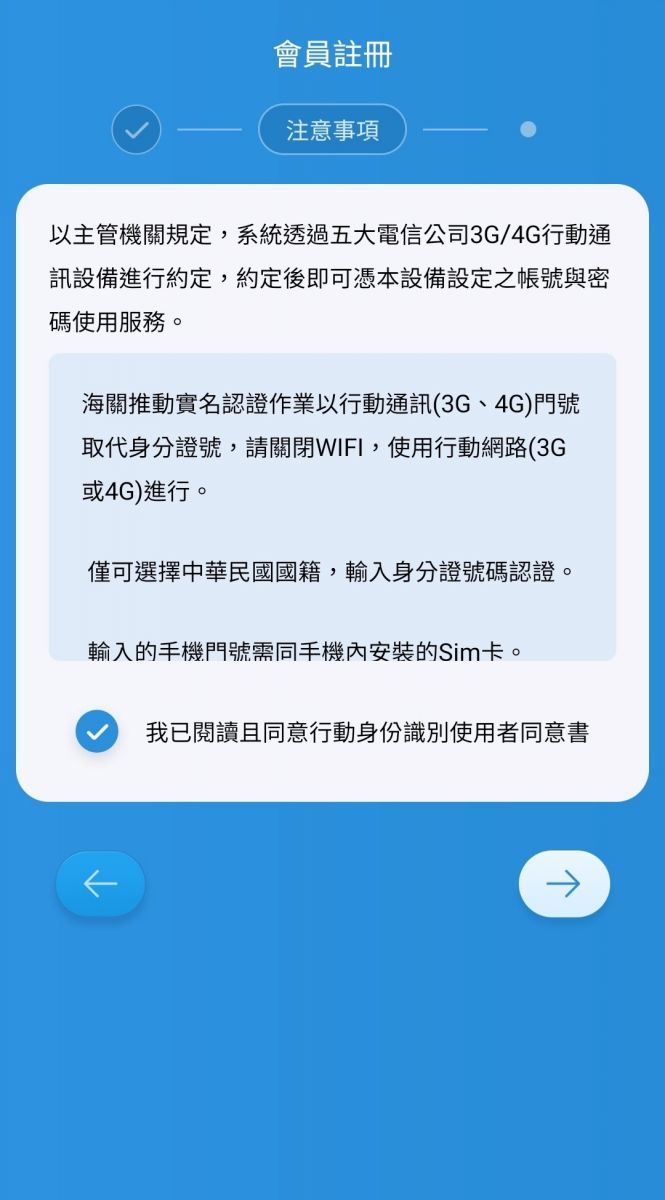Image resolution: width=665 pixels, height=1200 pixels.
Task: Go back with the left arrow button
Action: (100, 884)
